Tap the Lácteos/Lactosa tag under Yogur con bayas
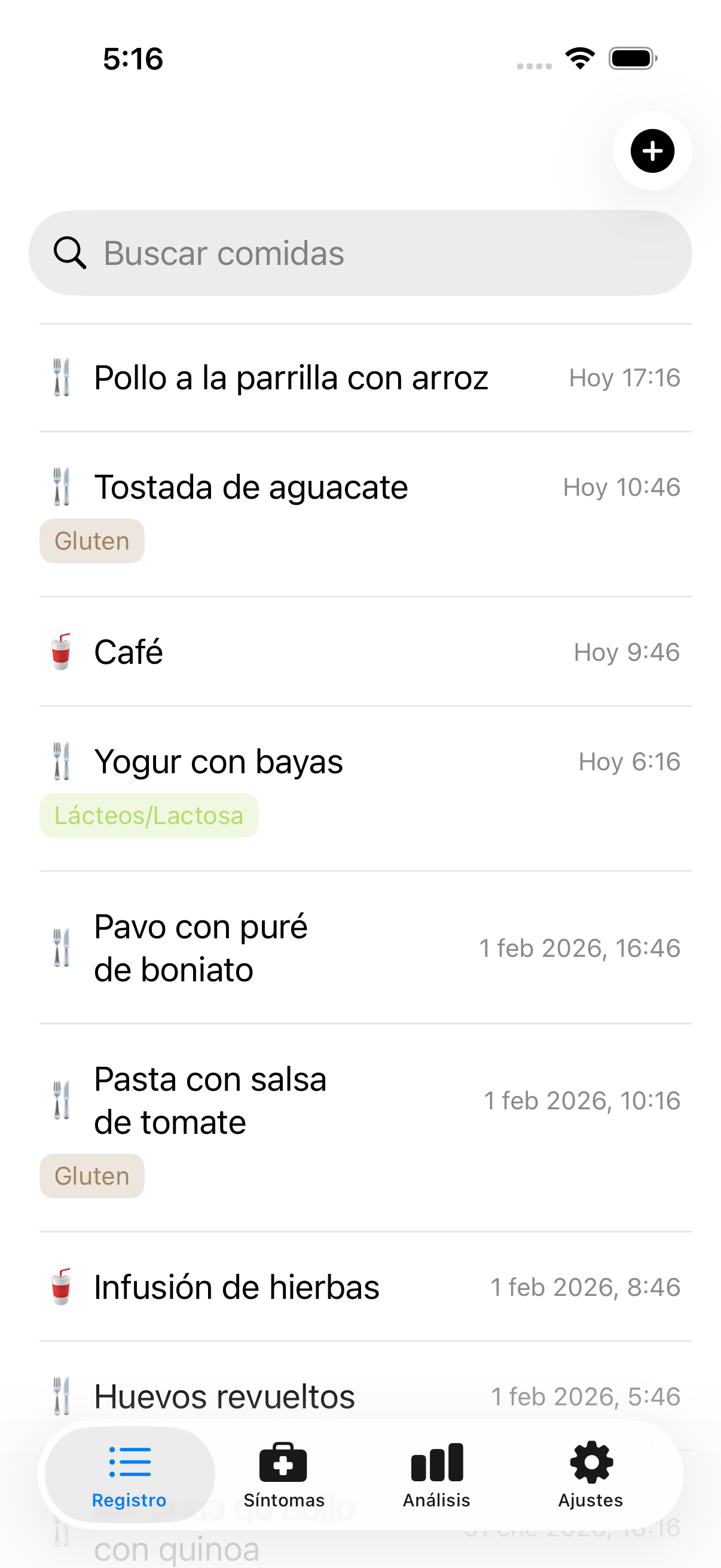This screenshot has height=1568, width=721. click(148, 815)
